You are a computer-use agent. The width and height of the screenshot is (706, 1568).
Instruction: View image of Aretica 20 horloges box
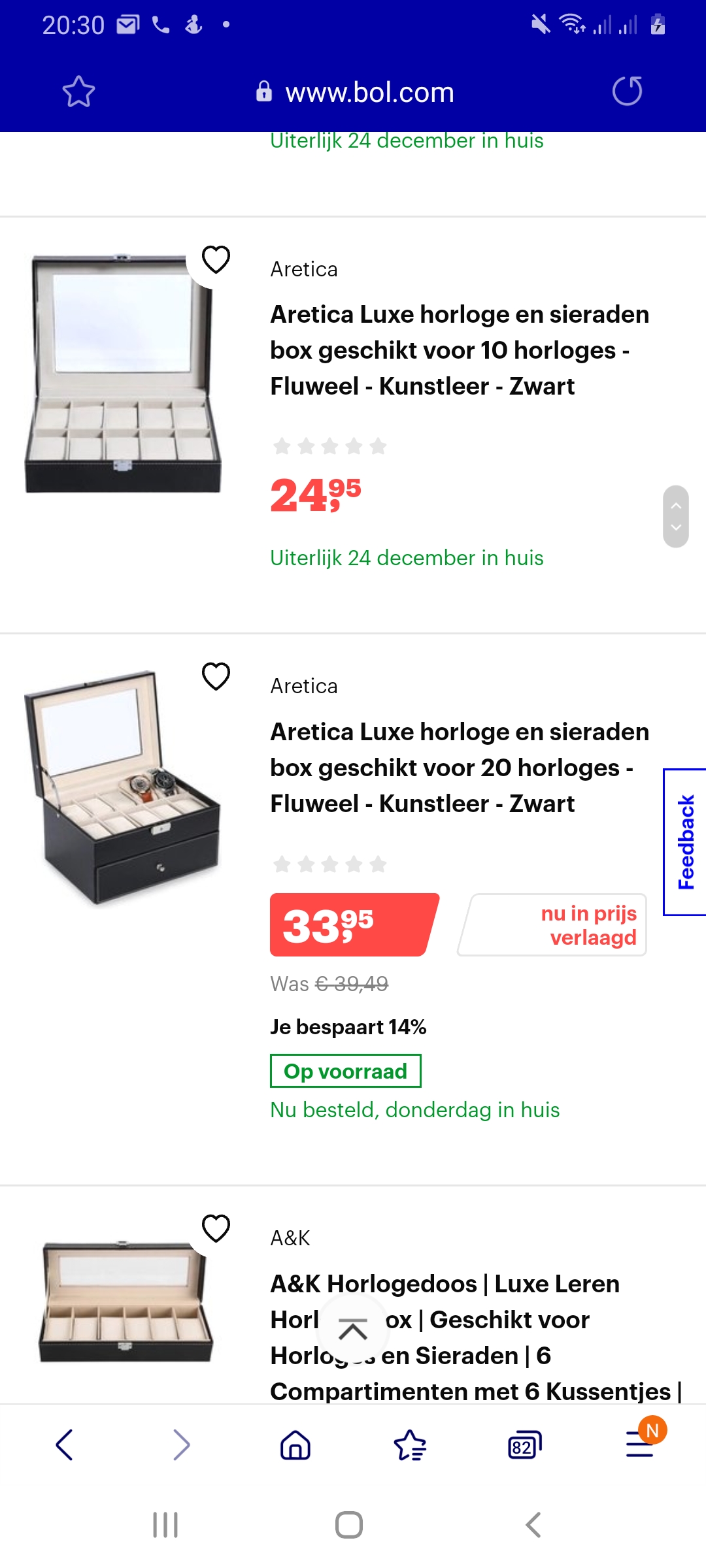tap(123, 787)
